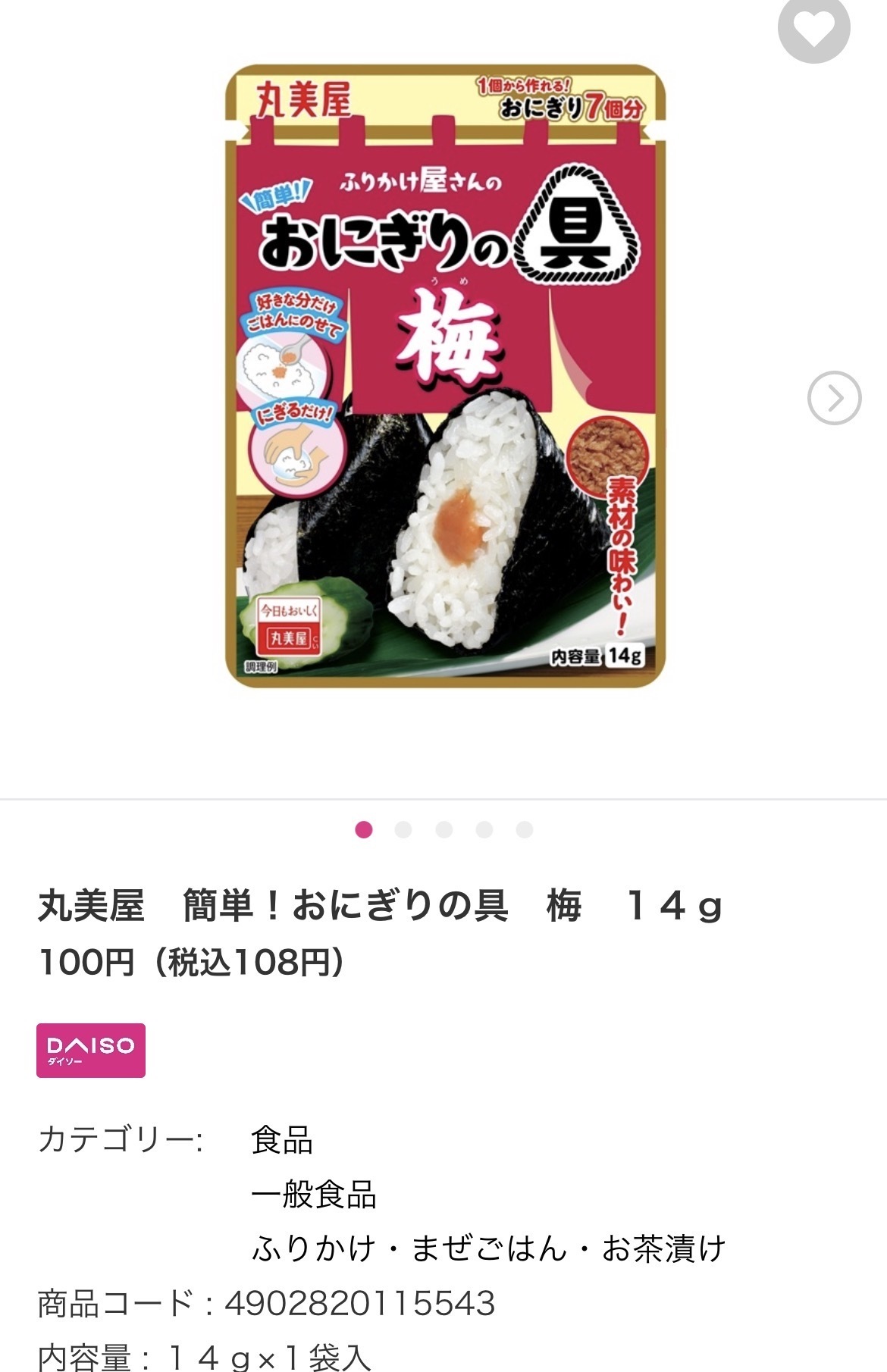This screenshot has height=1372, width=887.
Task: Browse the 一般食品 category
Action: point(314,1195)
